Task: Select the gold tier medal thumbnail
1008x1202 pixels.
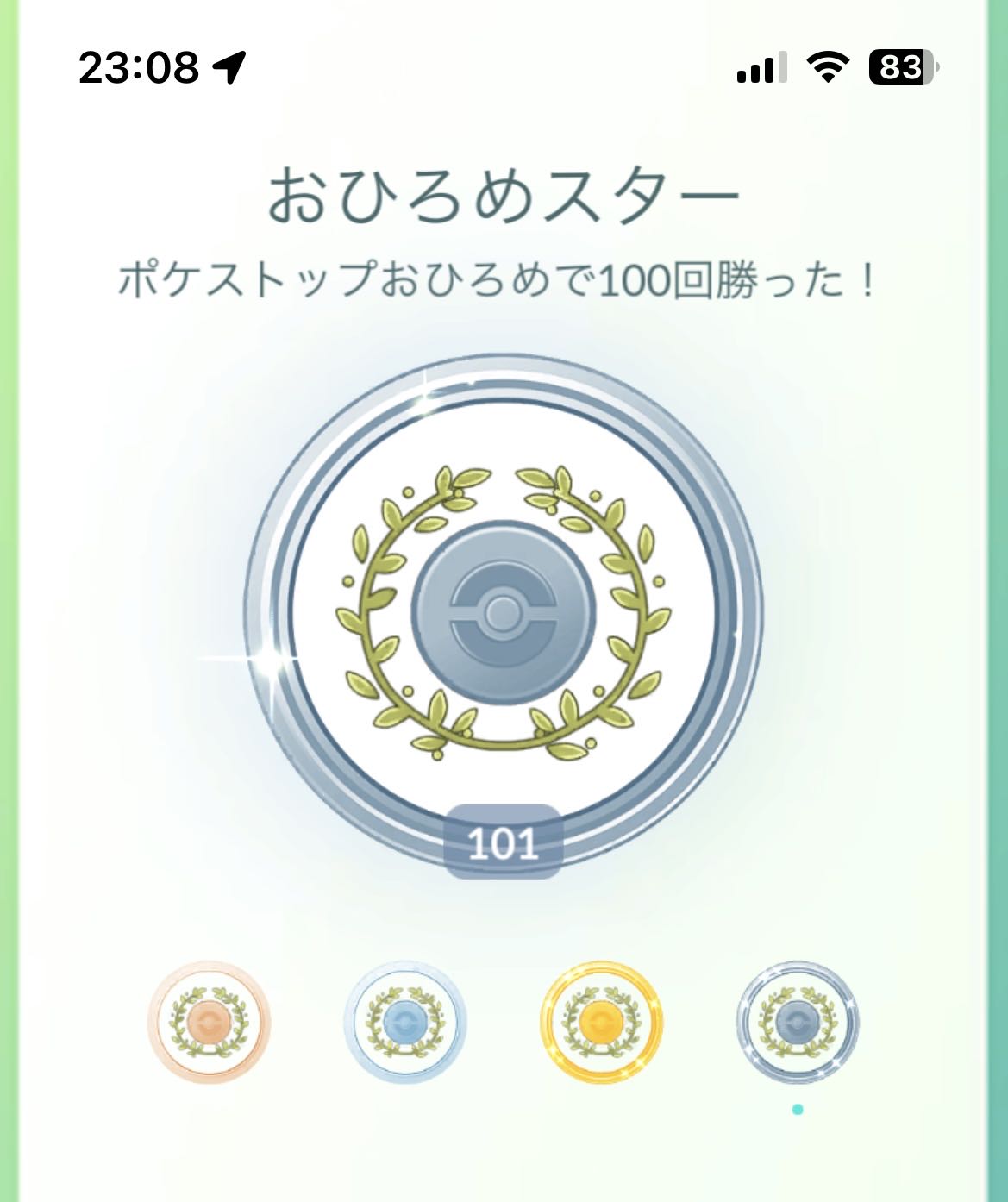Action: (601, 1023)
